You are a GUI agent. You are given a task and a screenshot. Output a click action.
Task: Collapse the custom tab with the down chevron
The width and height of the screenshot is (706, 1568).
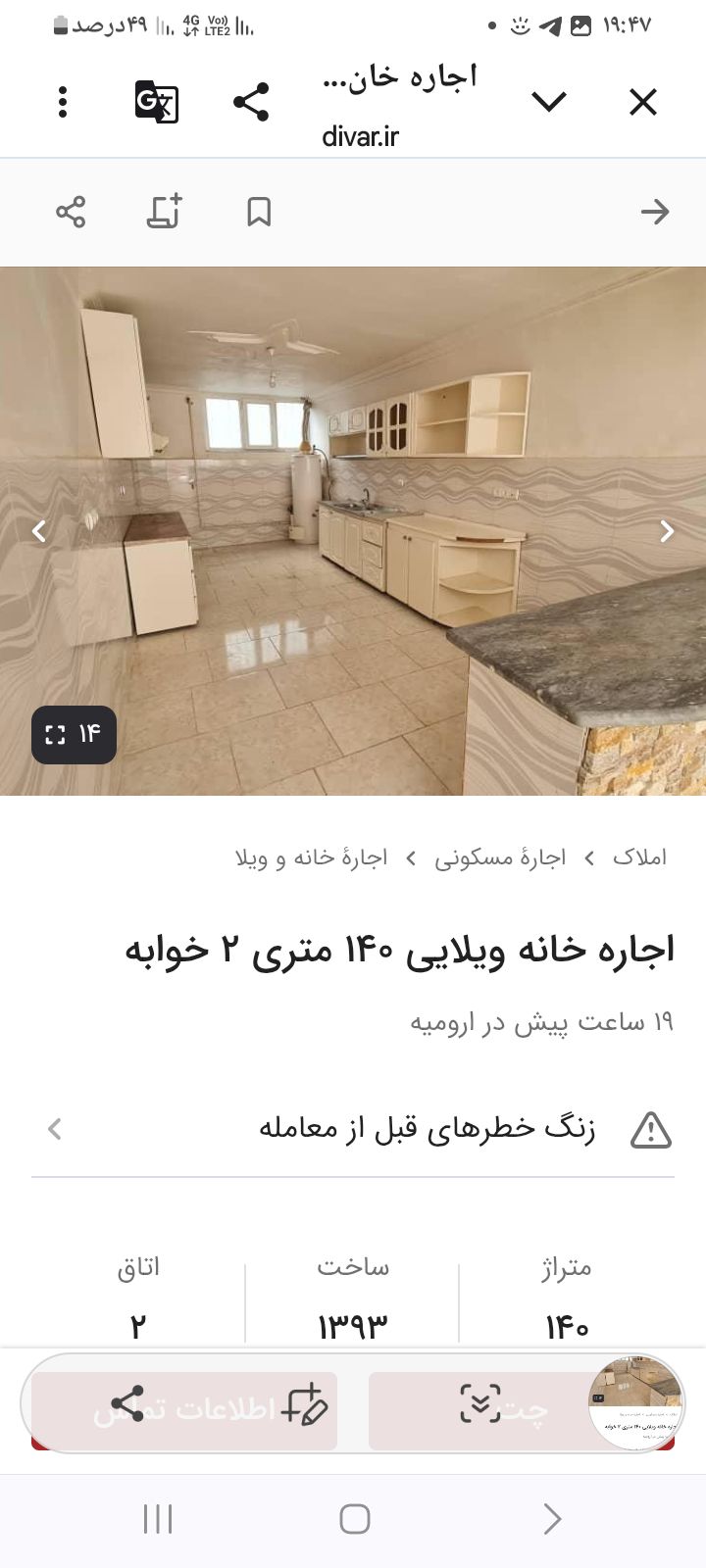coord(549,102)
